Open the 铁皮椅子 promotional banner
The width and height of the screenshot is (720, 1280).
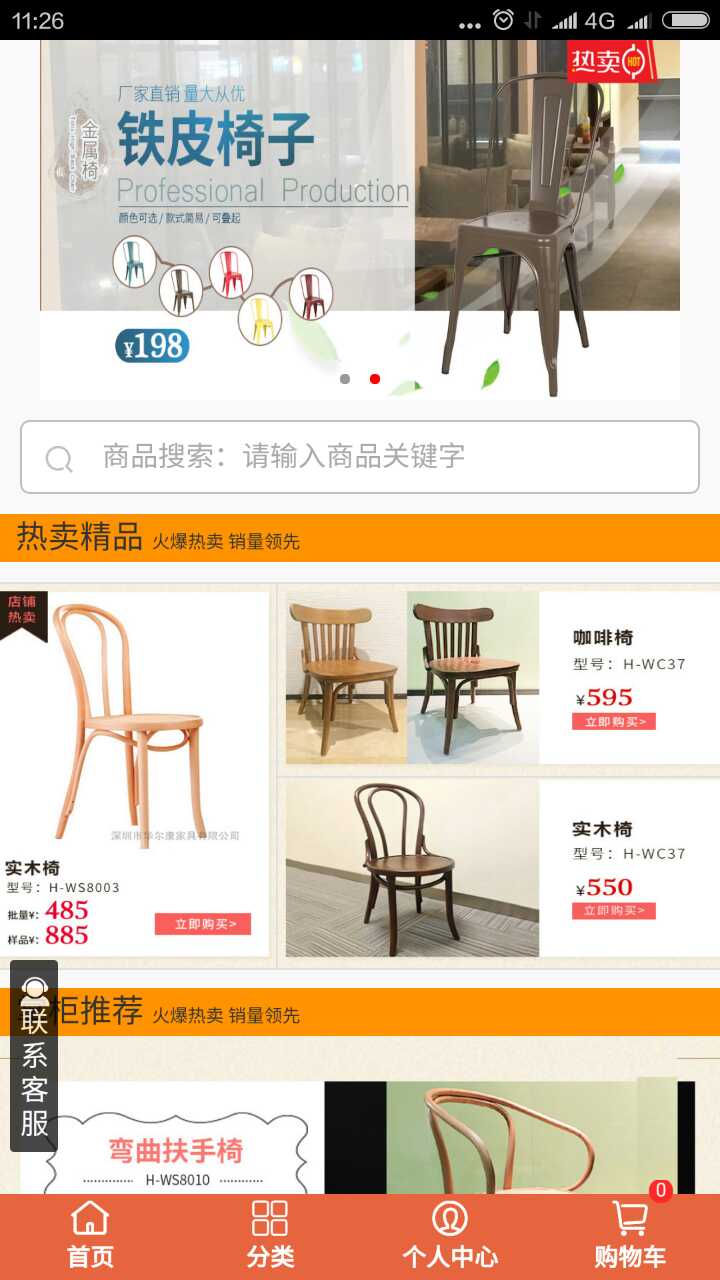[360, 220]
